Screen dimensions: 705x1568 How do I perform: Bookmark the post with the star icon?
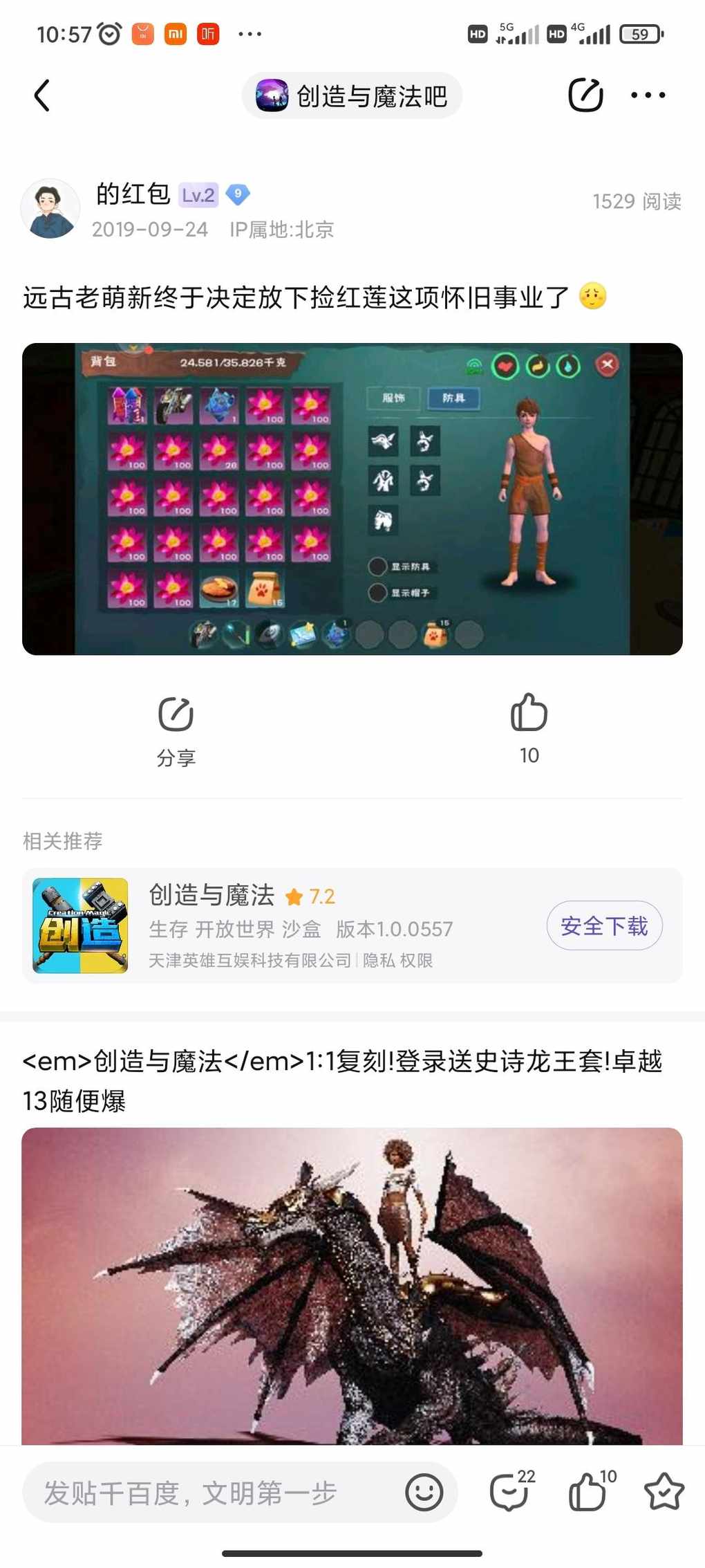pos(663,1492)
